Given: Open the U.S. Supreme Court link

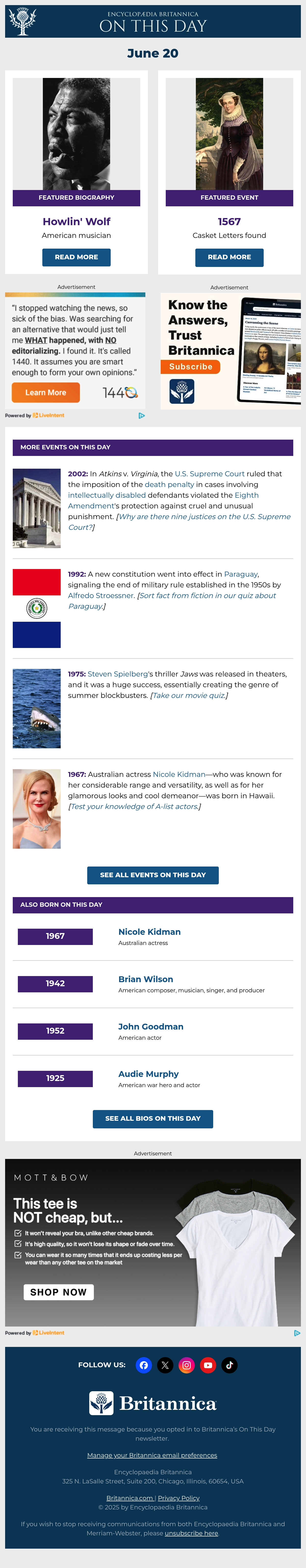Looking at the screenshot, I should (210, 474).
